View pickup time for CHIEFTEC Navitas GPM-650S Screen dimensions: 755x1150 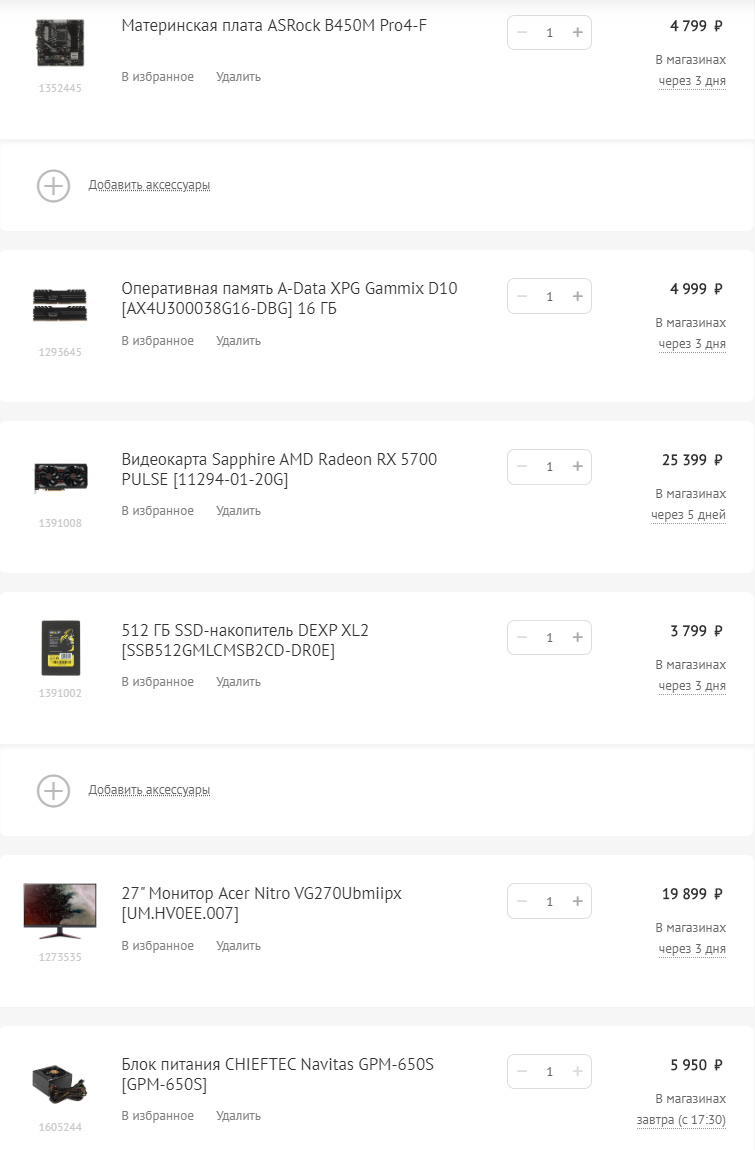point(681,1120)
